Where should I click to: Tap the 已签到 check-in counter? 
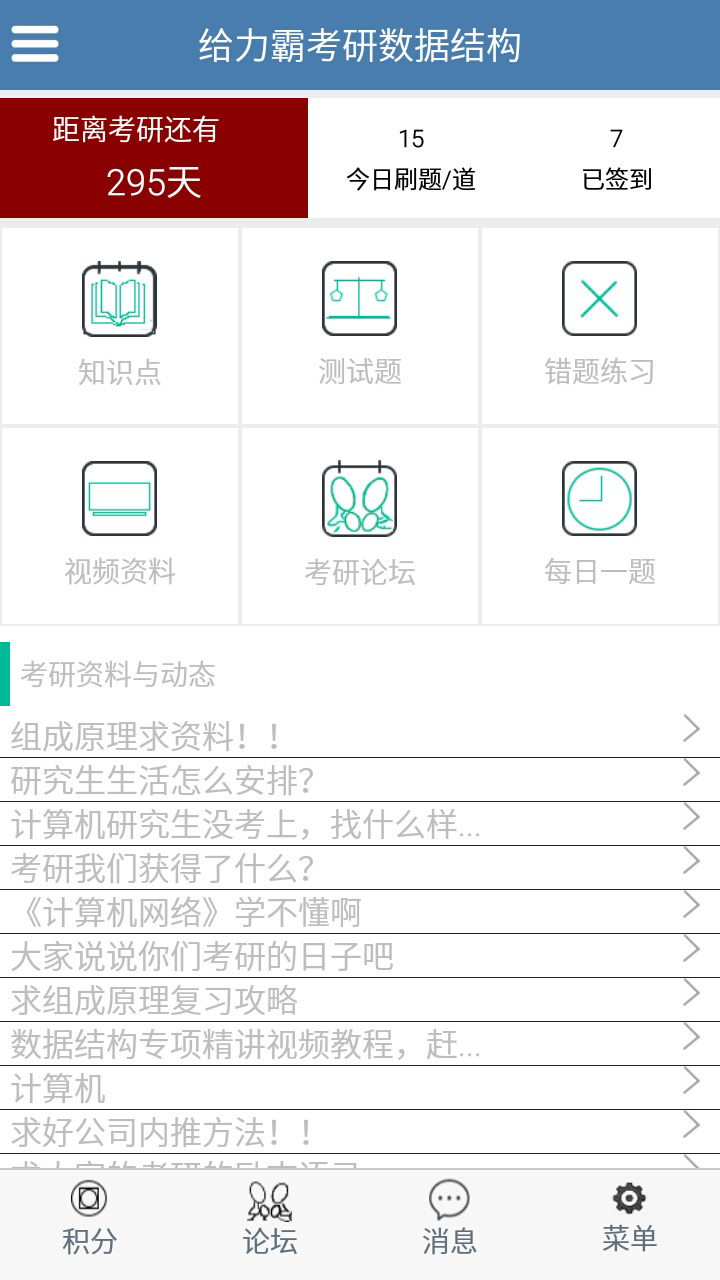(x=616, y=160)
